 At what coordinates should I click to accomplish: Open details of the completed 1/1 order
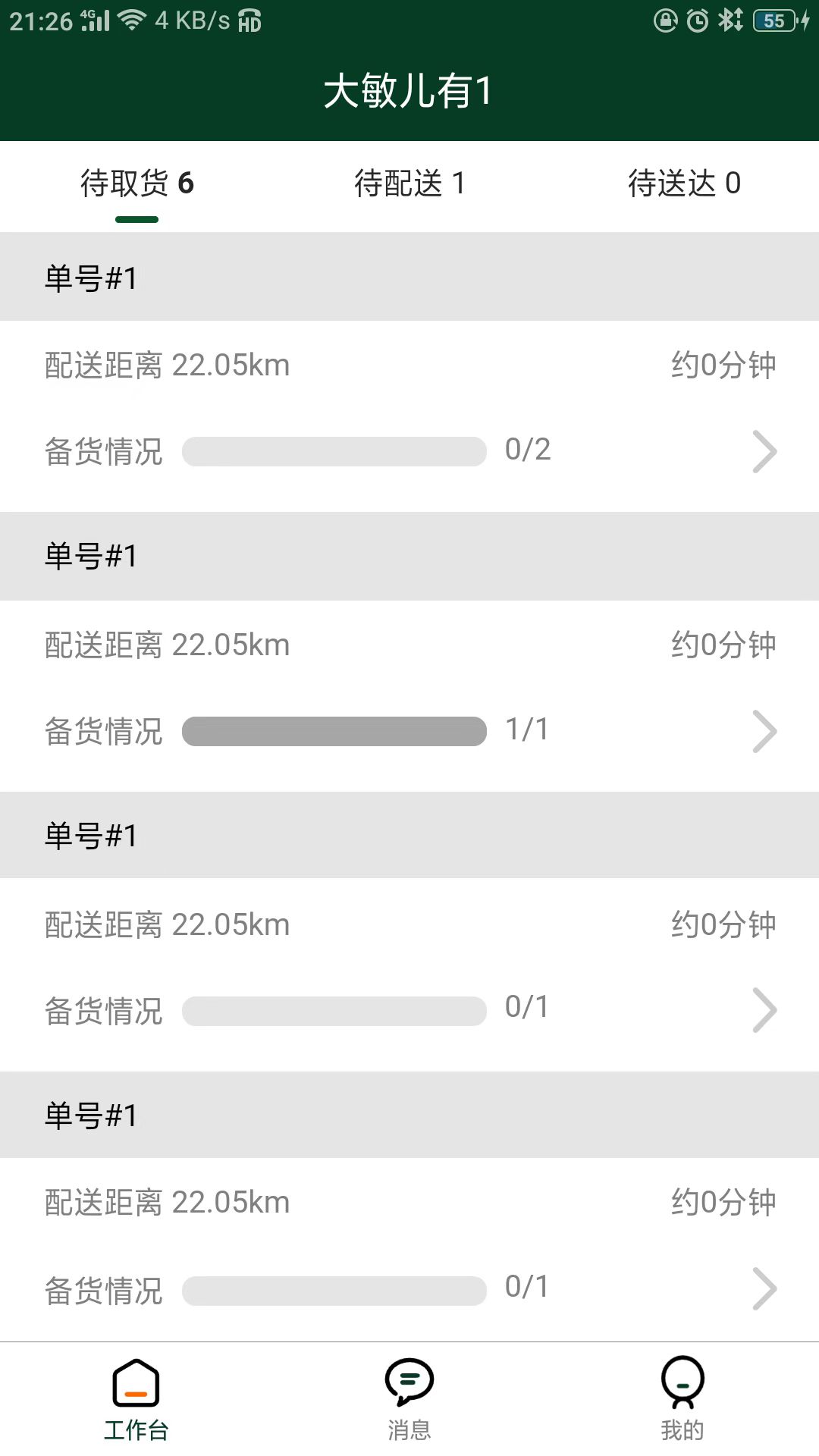pyautogui.click(x=765, y=730)
